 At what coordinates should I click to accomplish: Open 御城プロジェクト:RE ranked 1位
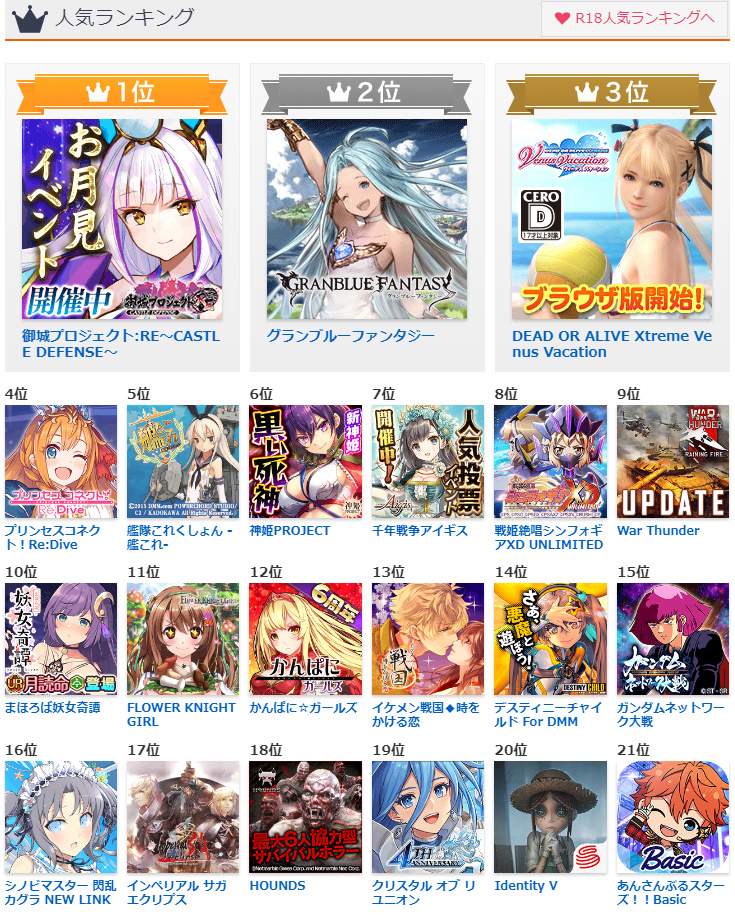122,219
